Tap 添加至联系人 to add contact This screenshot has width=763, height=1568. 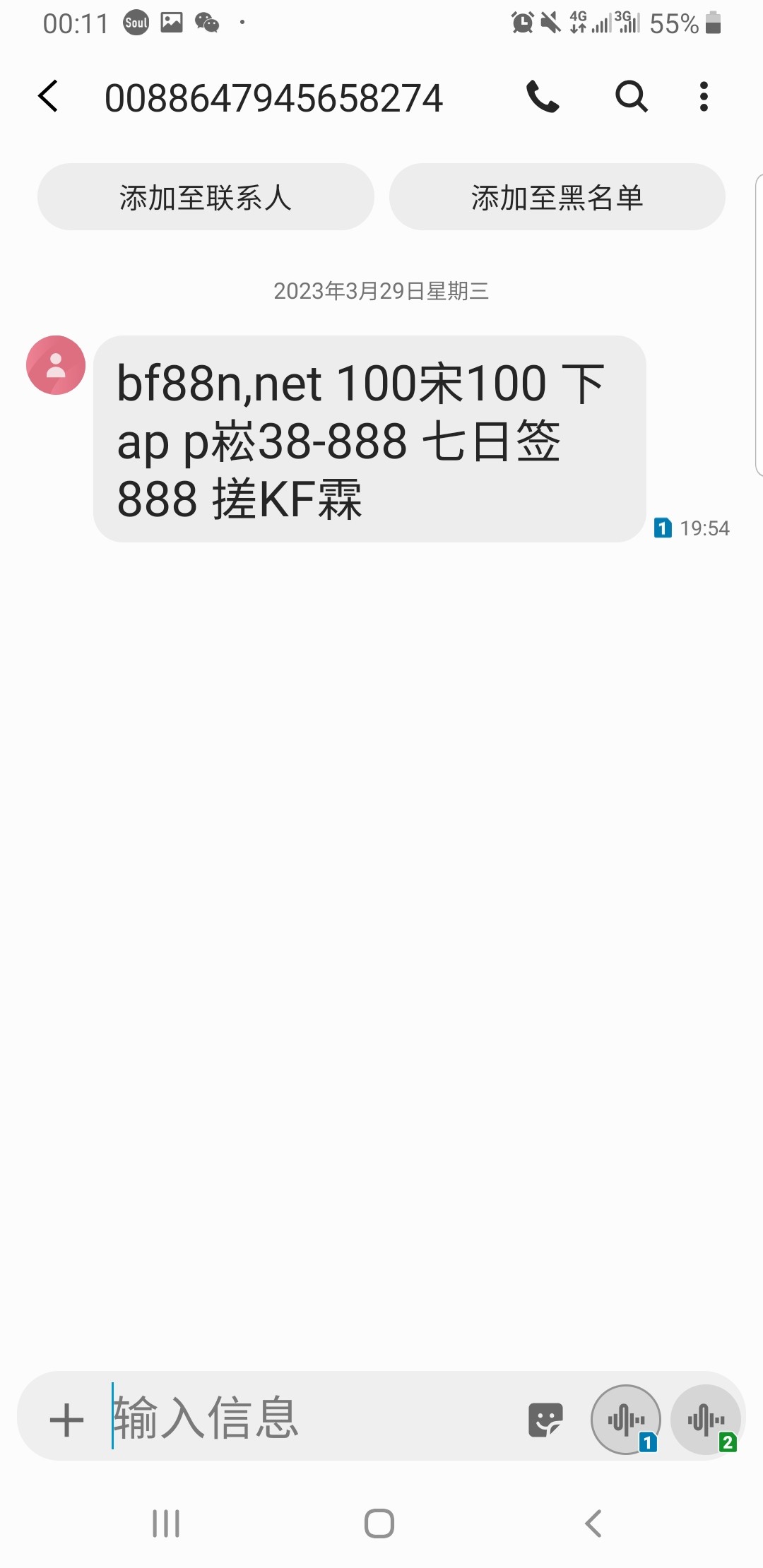pos(205,198)
